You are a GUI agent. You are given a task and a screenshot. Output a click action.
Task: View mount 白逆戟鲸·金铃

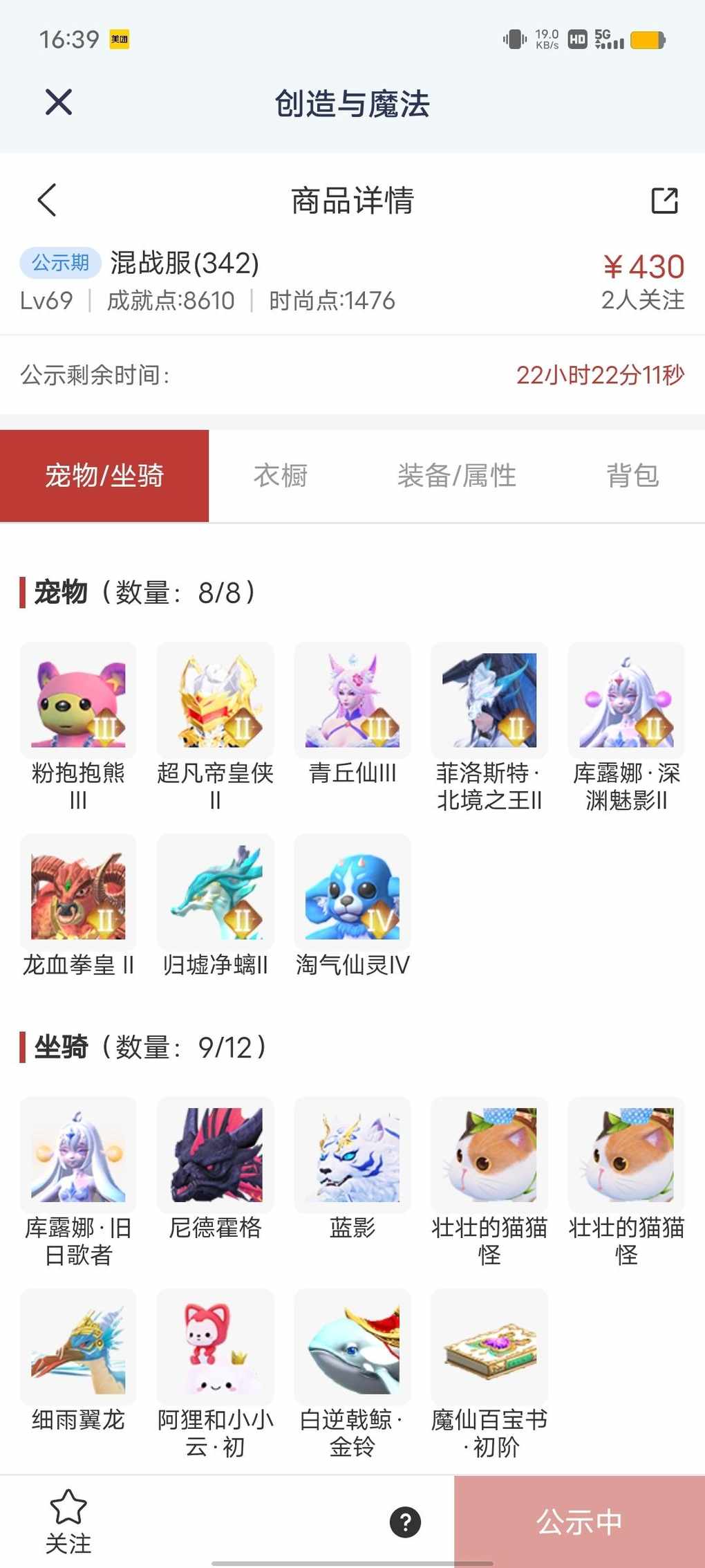click(352, 1347)
